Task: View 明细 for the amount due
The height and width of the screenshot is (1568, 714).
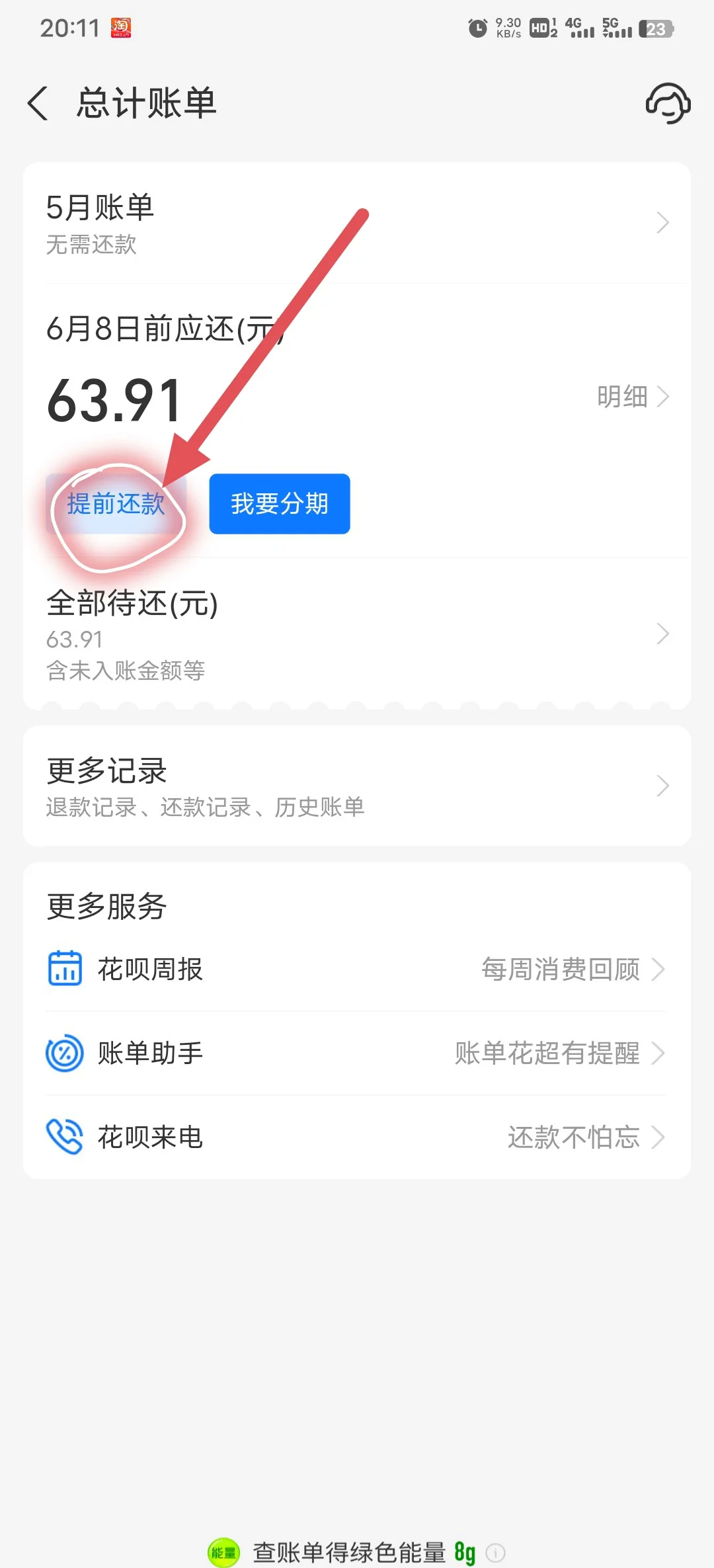Action: [x=632, y=397]
